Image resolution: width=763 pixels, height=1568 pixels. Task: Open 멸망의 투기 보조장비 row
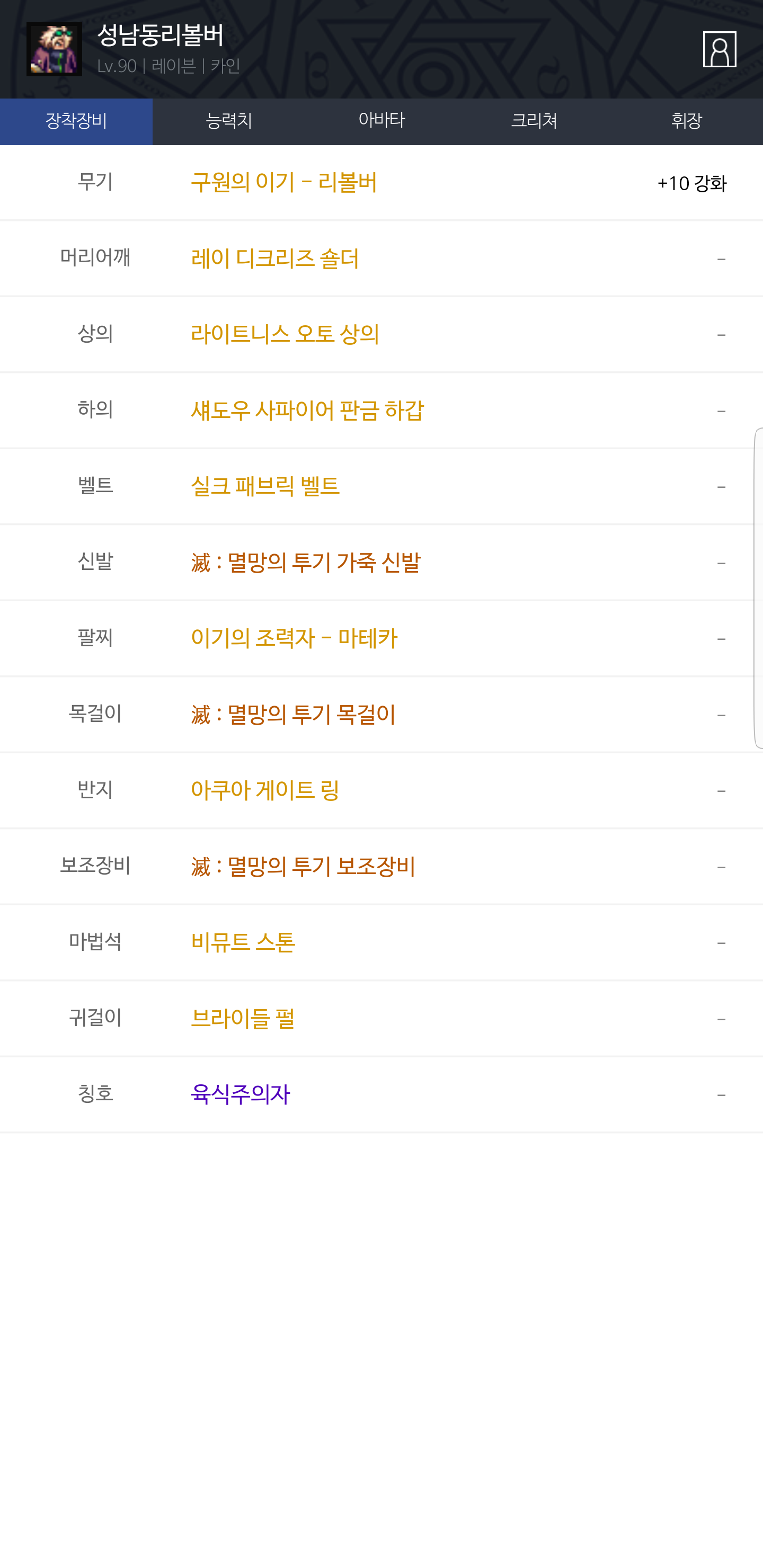pyautogui.click(x=303, y=866)
